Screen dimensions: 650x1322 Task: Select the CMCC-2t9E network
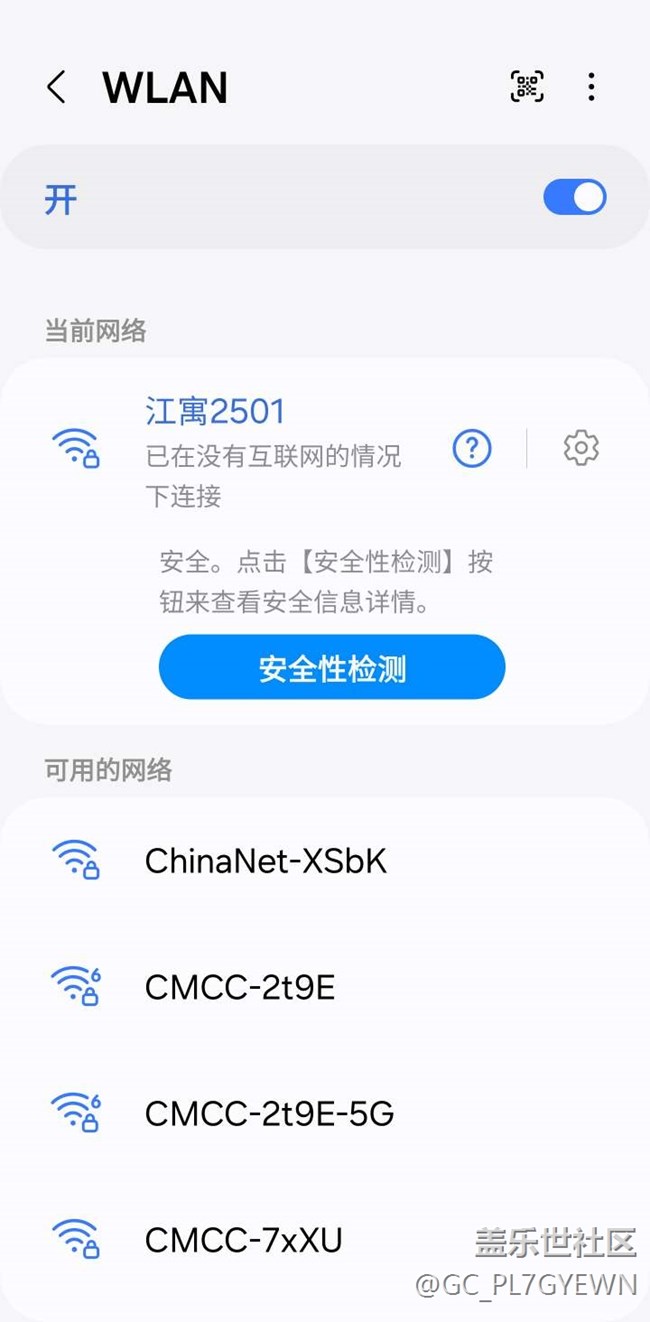click(325, 987)
